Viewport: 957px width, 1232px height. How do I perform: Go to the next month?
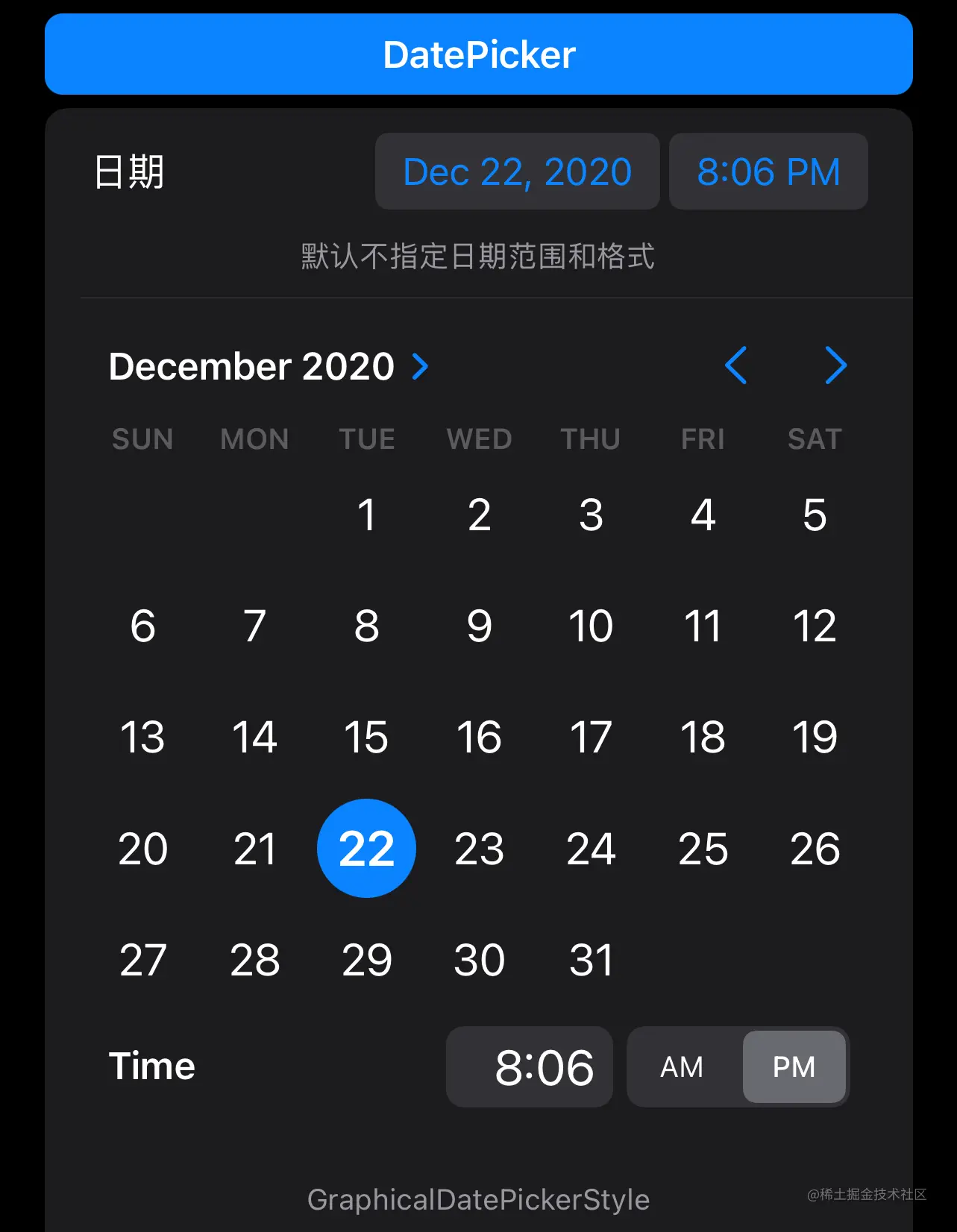tap(835, 365)
